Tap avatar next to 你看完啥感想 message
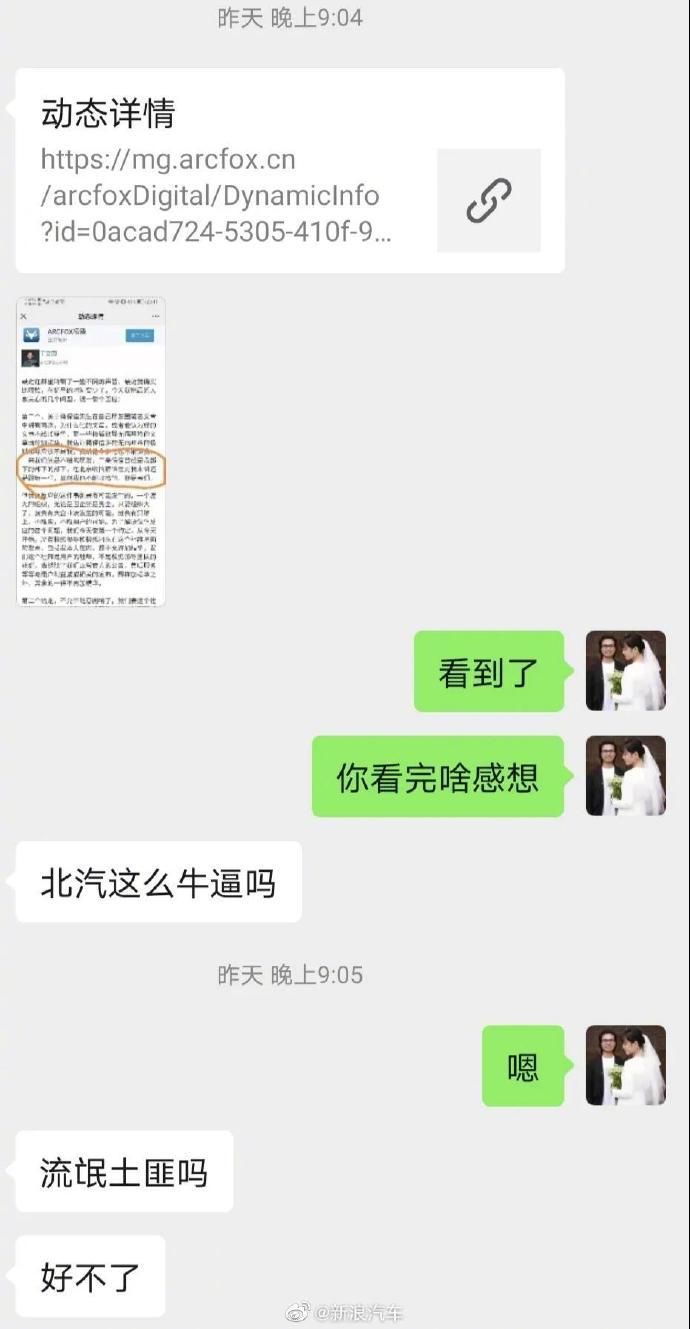This screenshot has height=1329, width=690. coord(625,776)
